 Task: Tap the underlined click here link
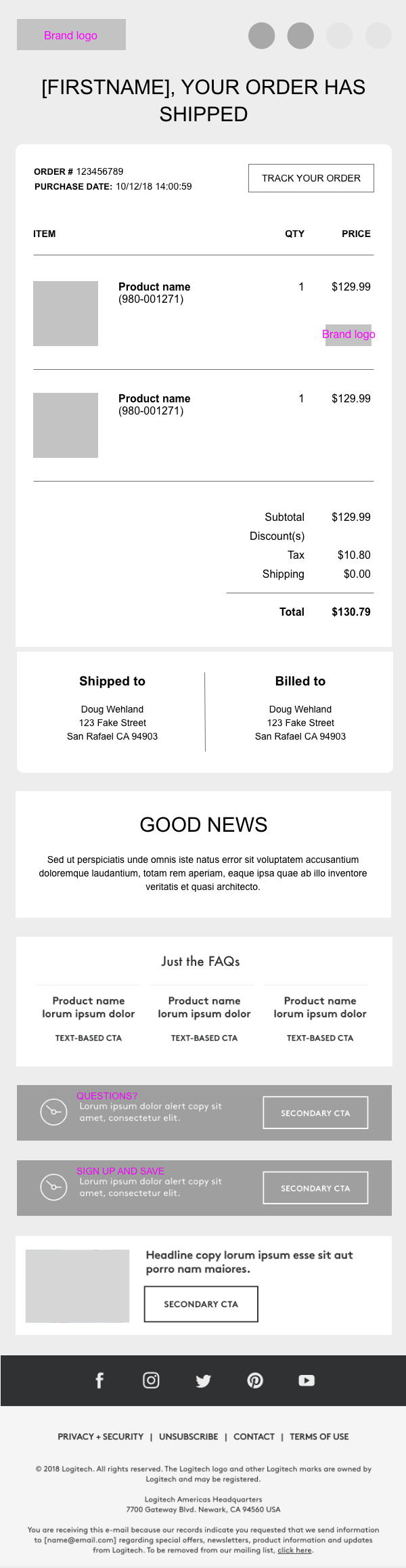pos(294,1550)
